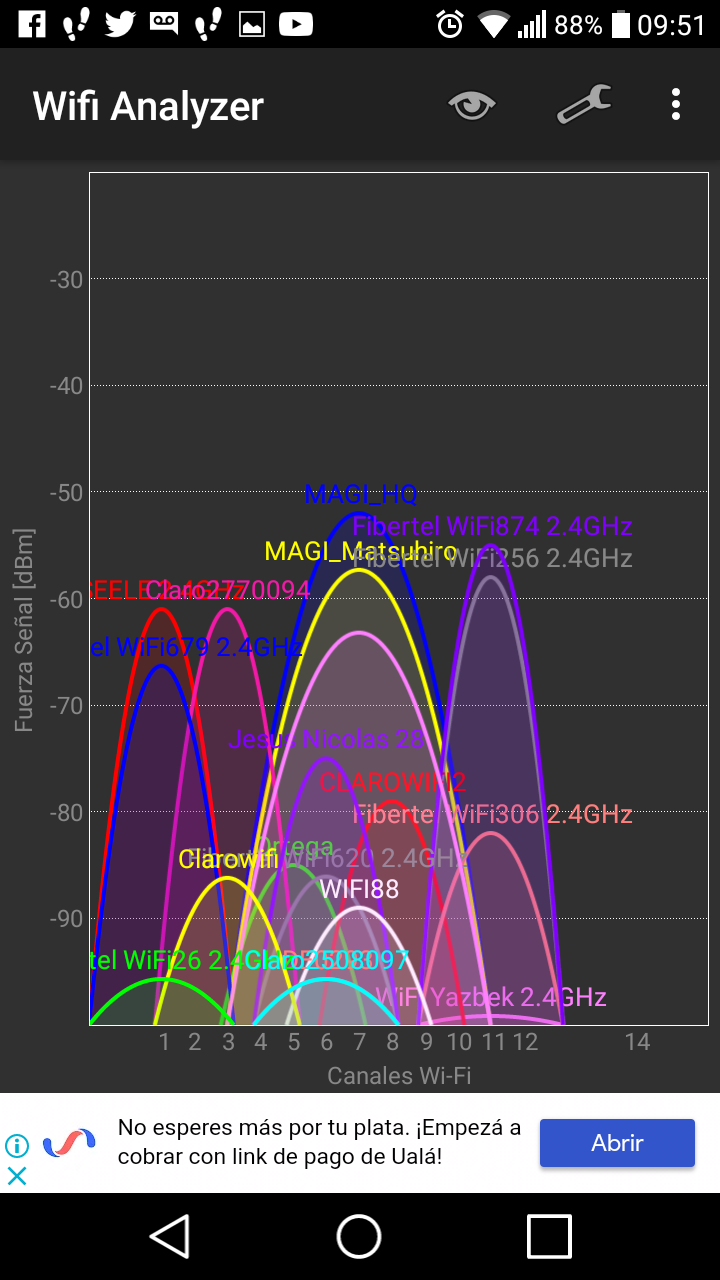
Task: Open the wrench settings tool
Action: click(x=584, y=104)
